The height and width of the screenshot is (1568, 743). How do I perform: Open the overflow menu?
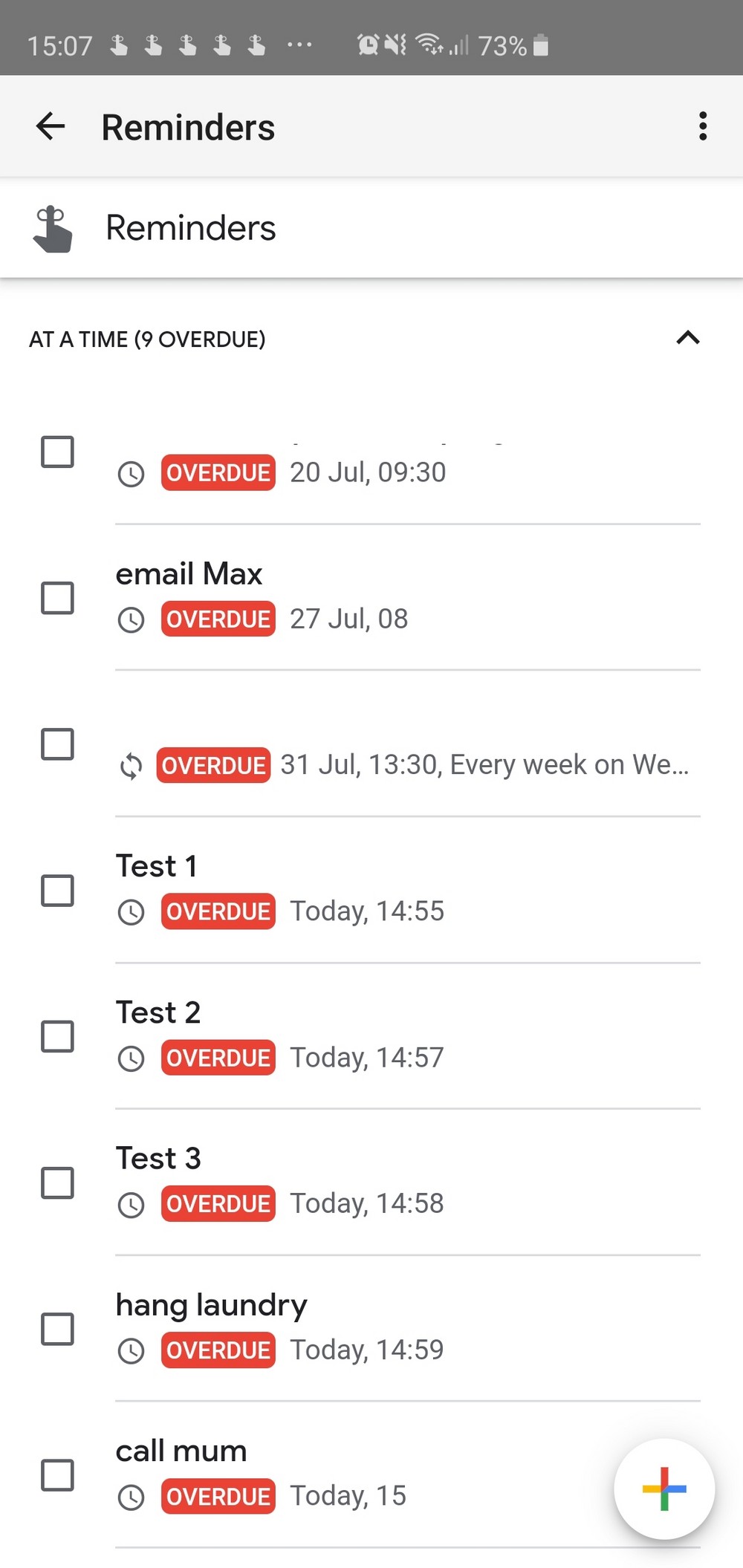702,126
